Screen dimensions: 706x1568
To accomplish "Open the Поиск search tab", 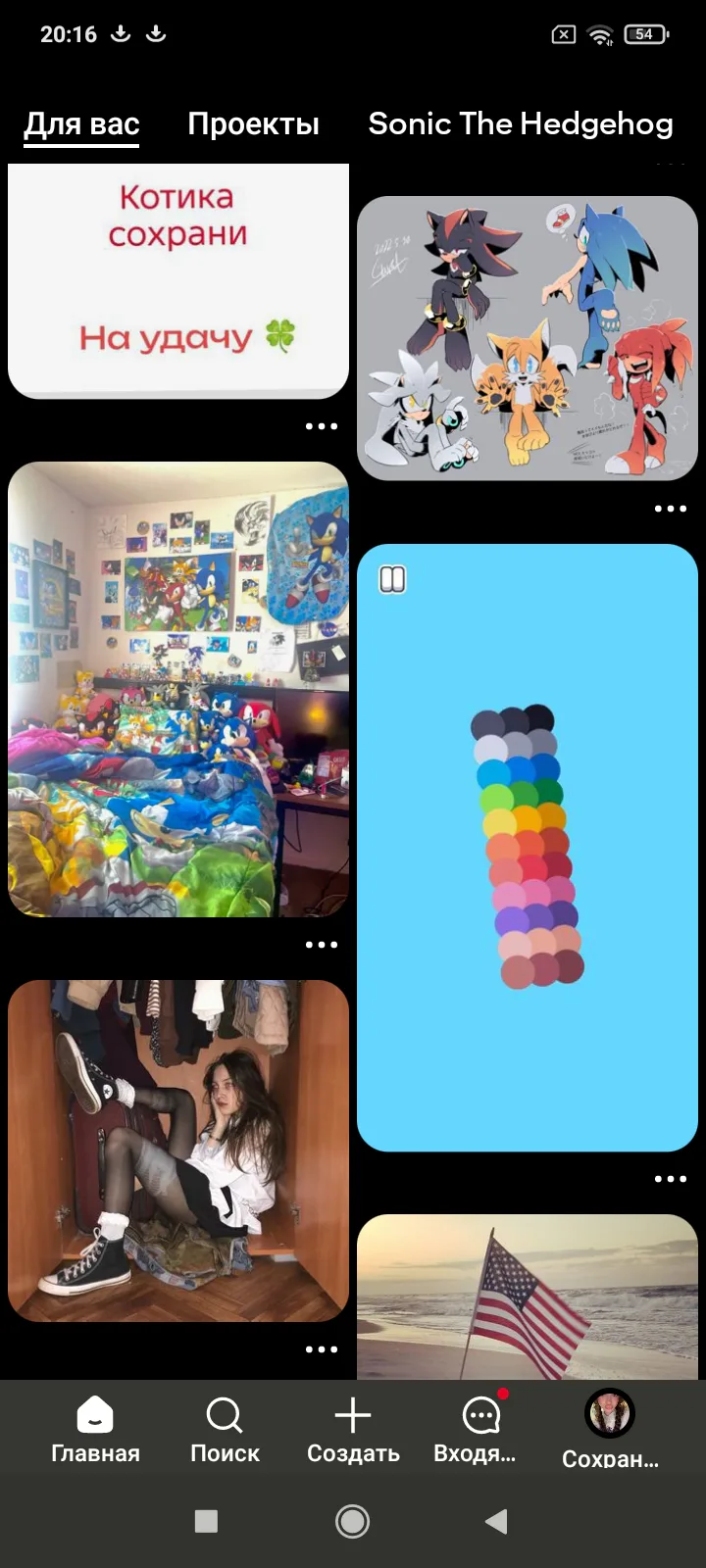I will 225,1430.
